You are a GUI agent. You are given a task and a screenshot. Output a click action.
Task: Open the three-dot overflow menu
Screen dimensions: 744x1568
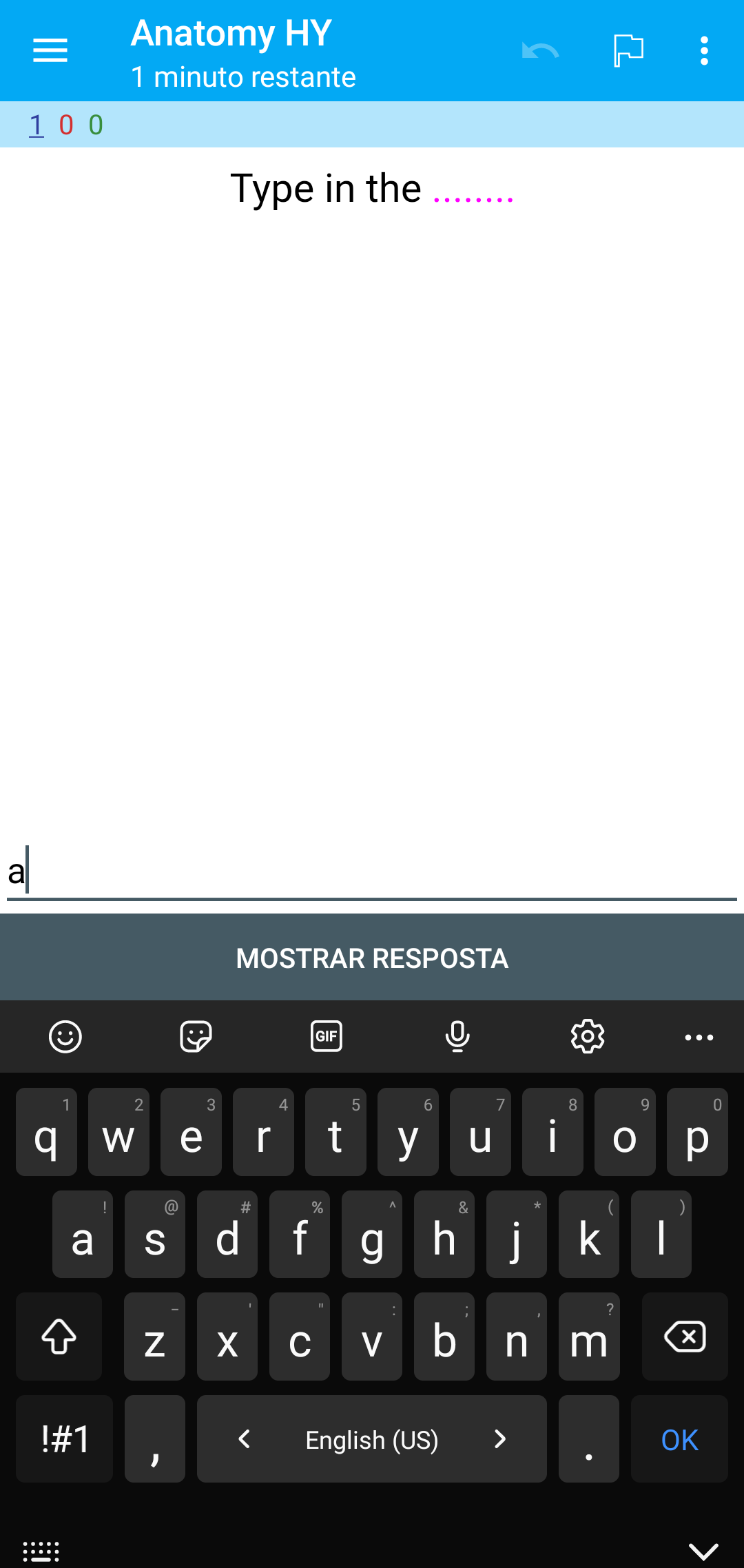[703, 50]
